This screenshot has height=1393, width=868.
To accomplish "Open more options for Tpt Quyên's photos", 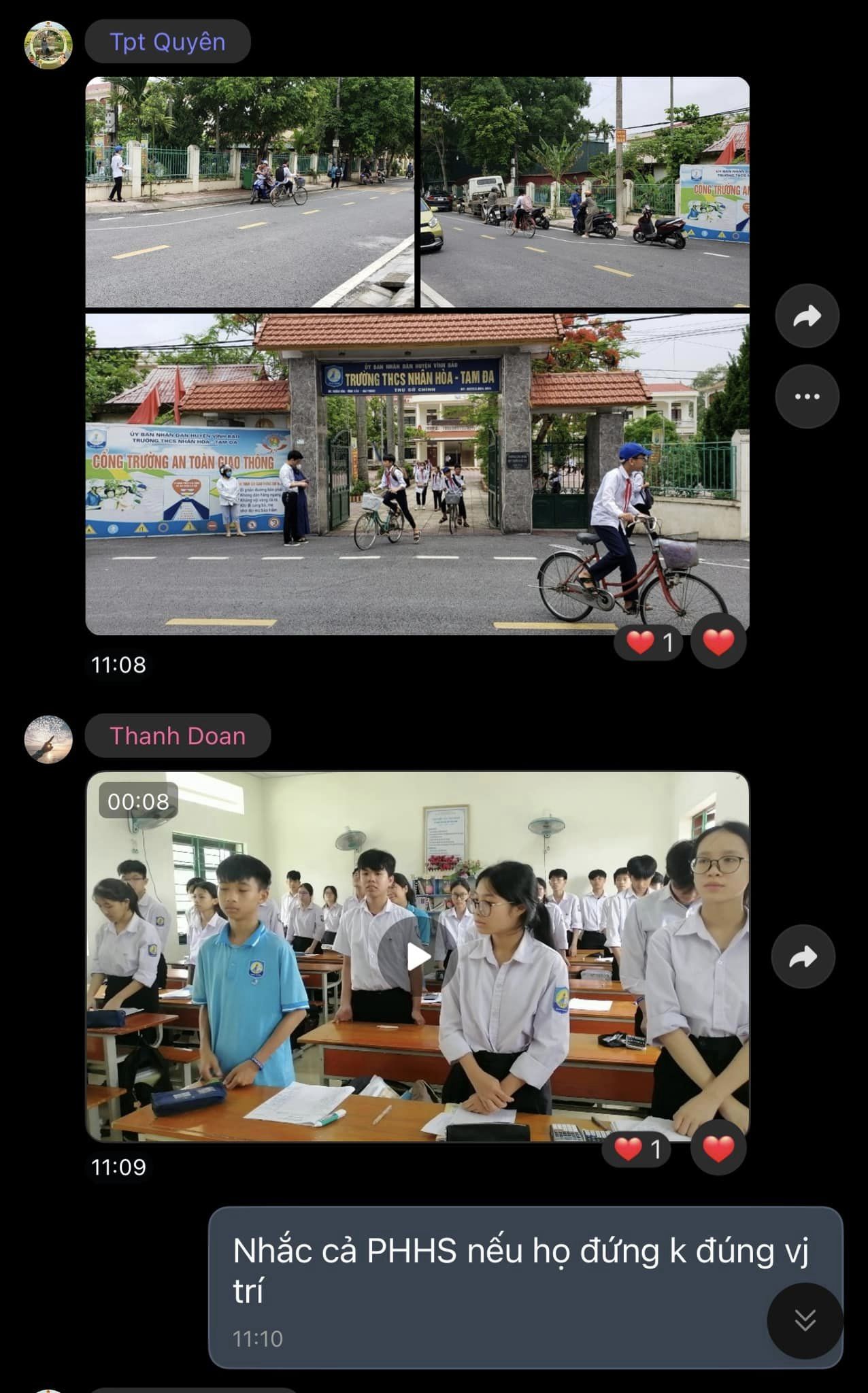I will pos(807,397).
